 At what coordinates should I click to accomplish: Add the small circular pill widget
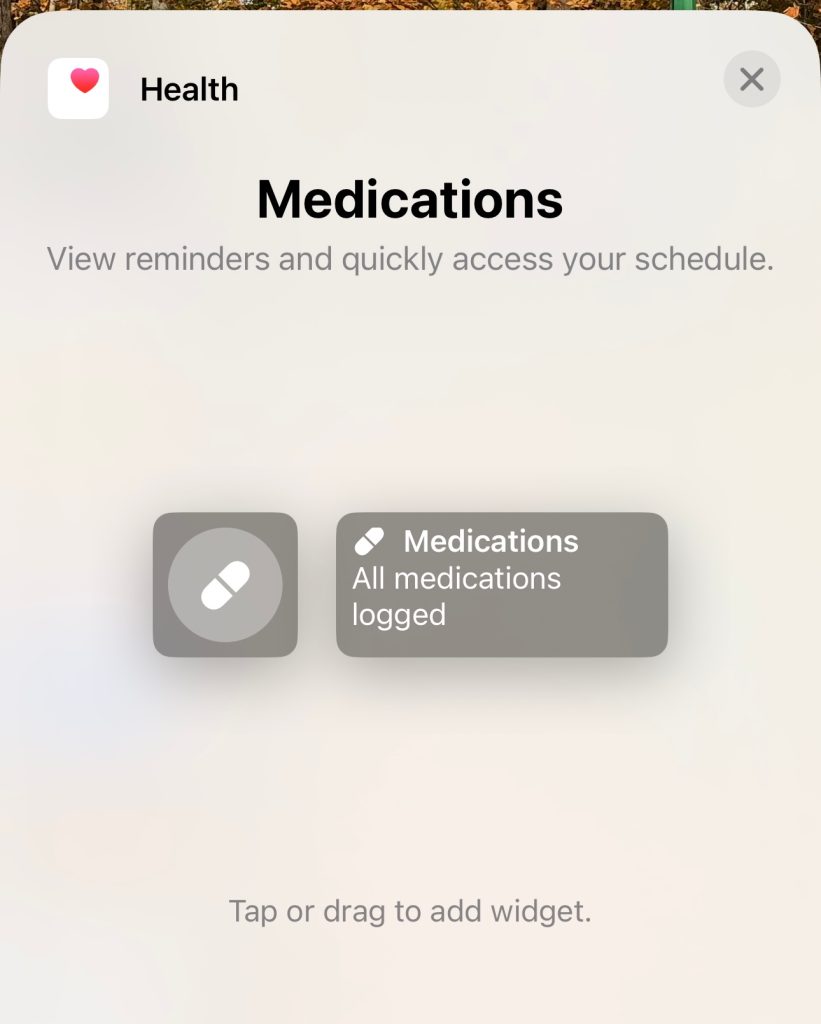click(225, 585)
